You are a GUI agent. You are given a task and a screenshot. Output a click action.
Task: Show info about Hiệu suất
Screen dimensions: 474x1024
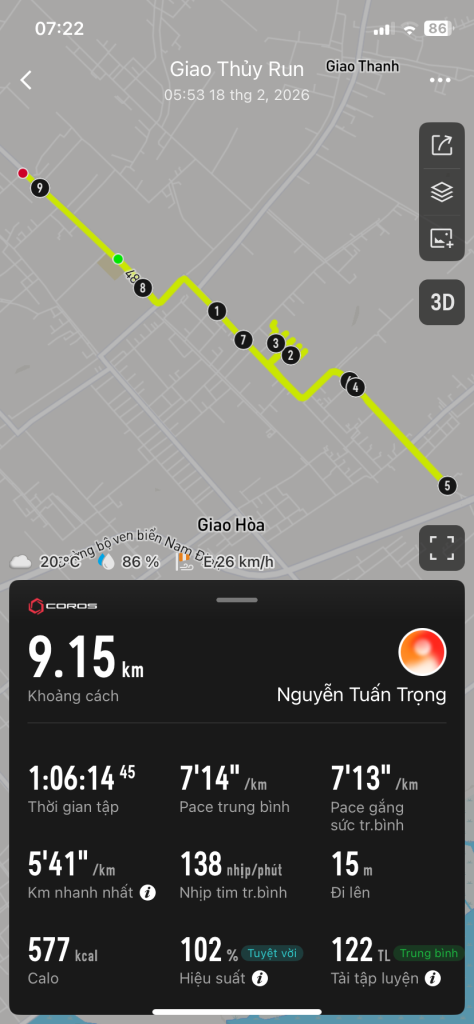click(260, 978)
